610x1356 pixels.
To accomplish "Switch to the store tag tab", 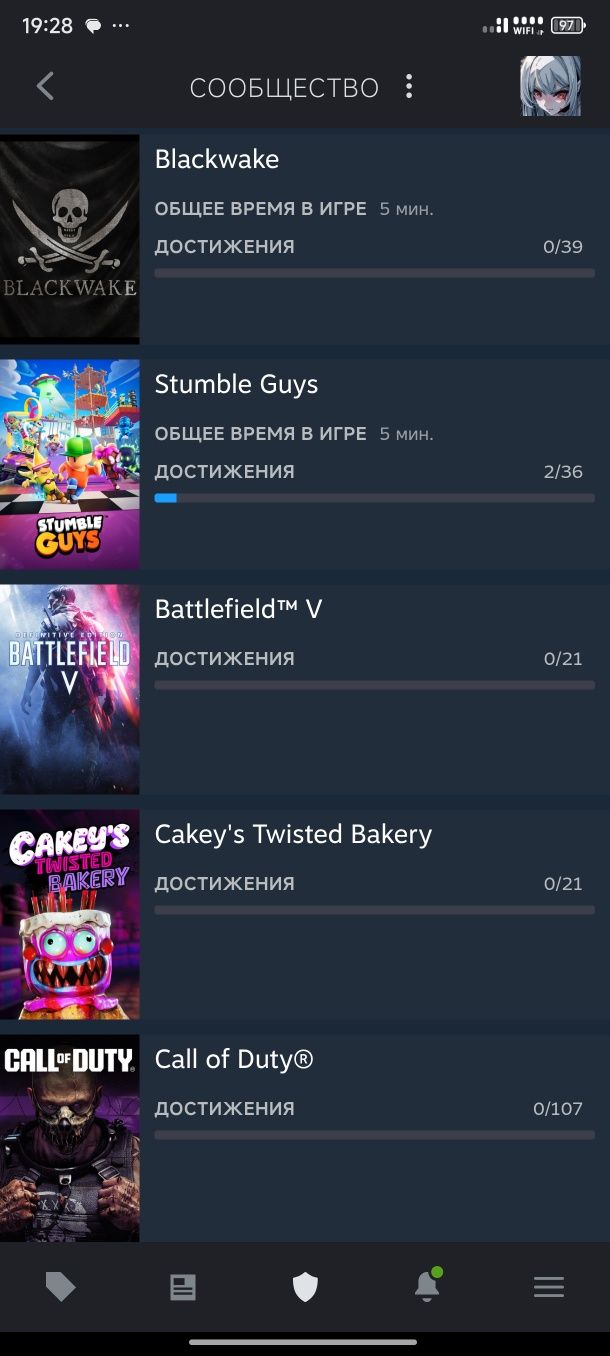I will (61, 1287).
